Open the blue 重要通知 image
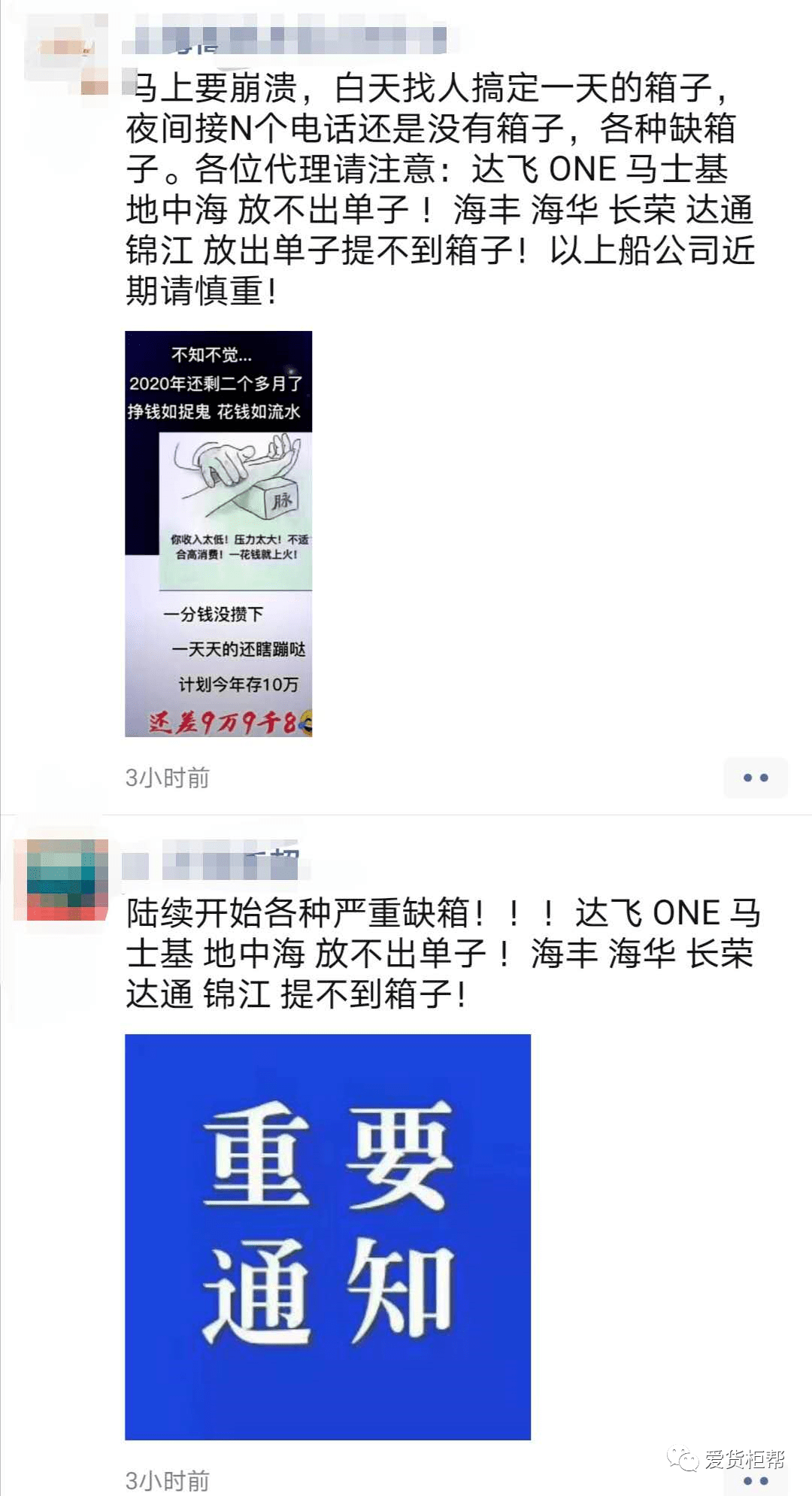The width and height of the screenshot is (812, 1496). click(x=327, y=1237)
